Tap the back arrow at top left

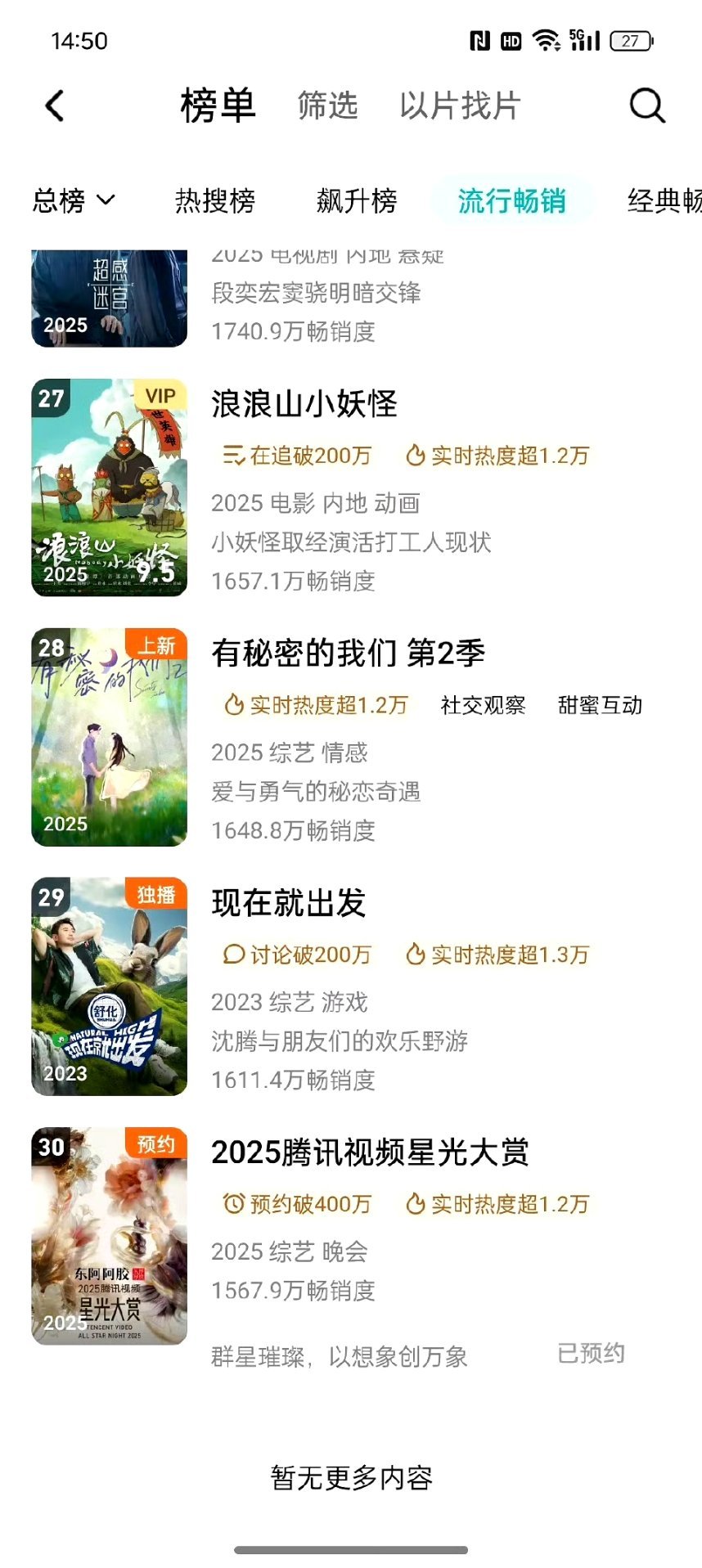click(x=53, y=106)
